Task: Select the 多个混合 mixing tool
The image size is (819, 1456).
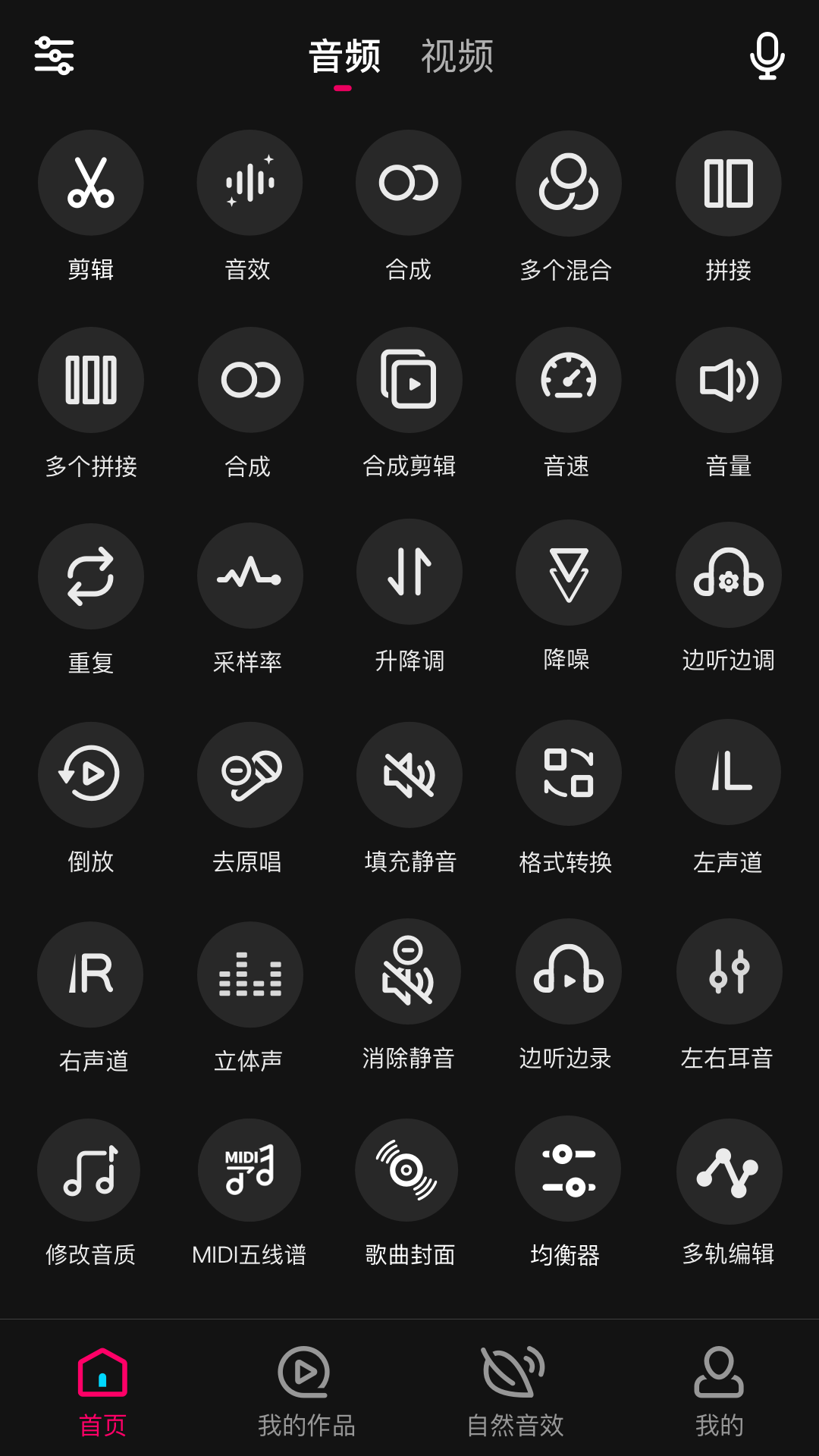Action: click(568, 183)
